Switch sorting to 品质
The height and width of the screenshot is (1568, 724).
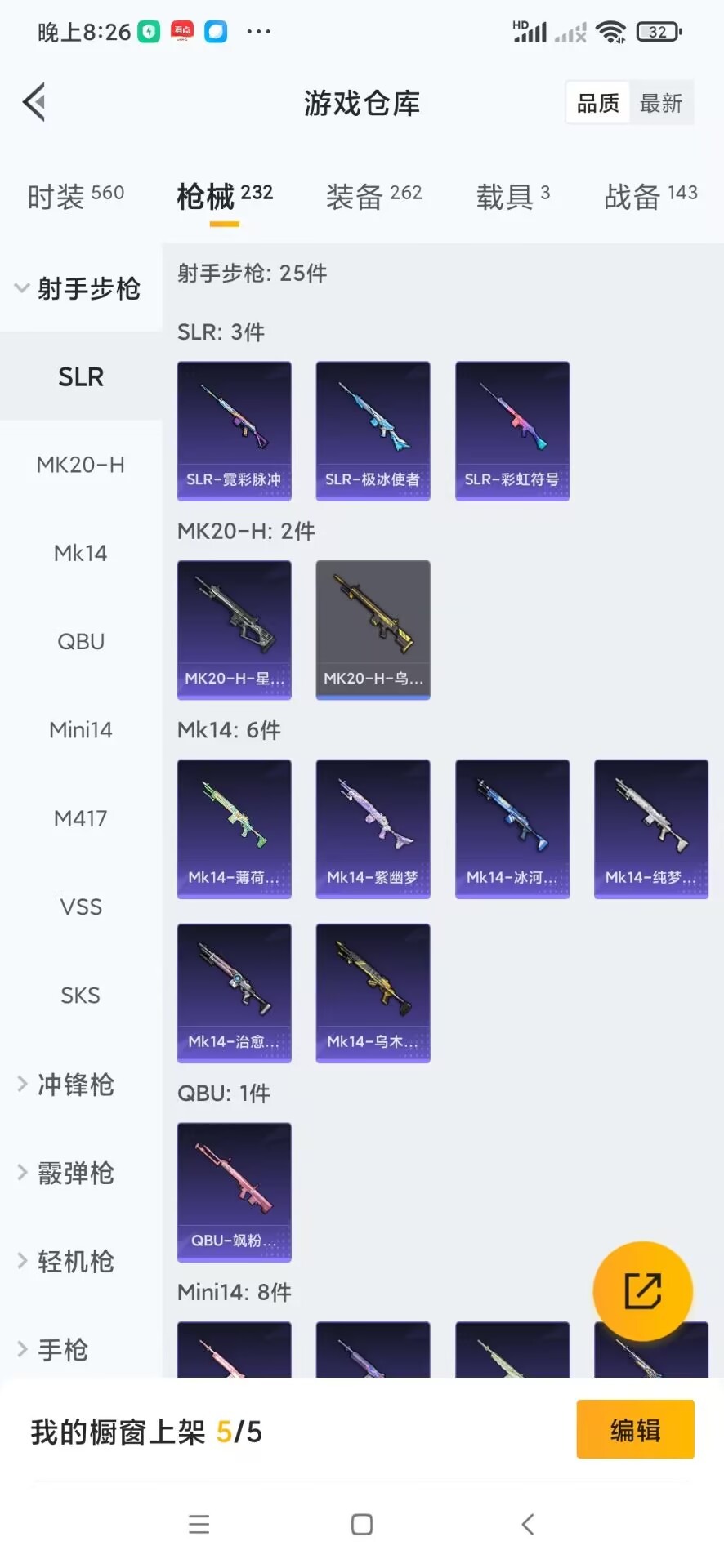click(597, 102)
